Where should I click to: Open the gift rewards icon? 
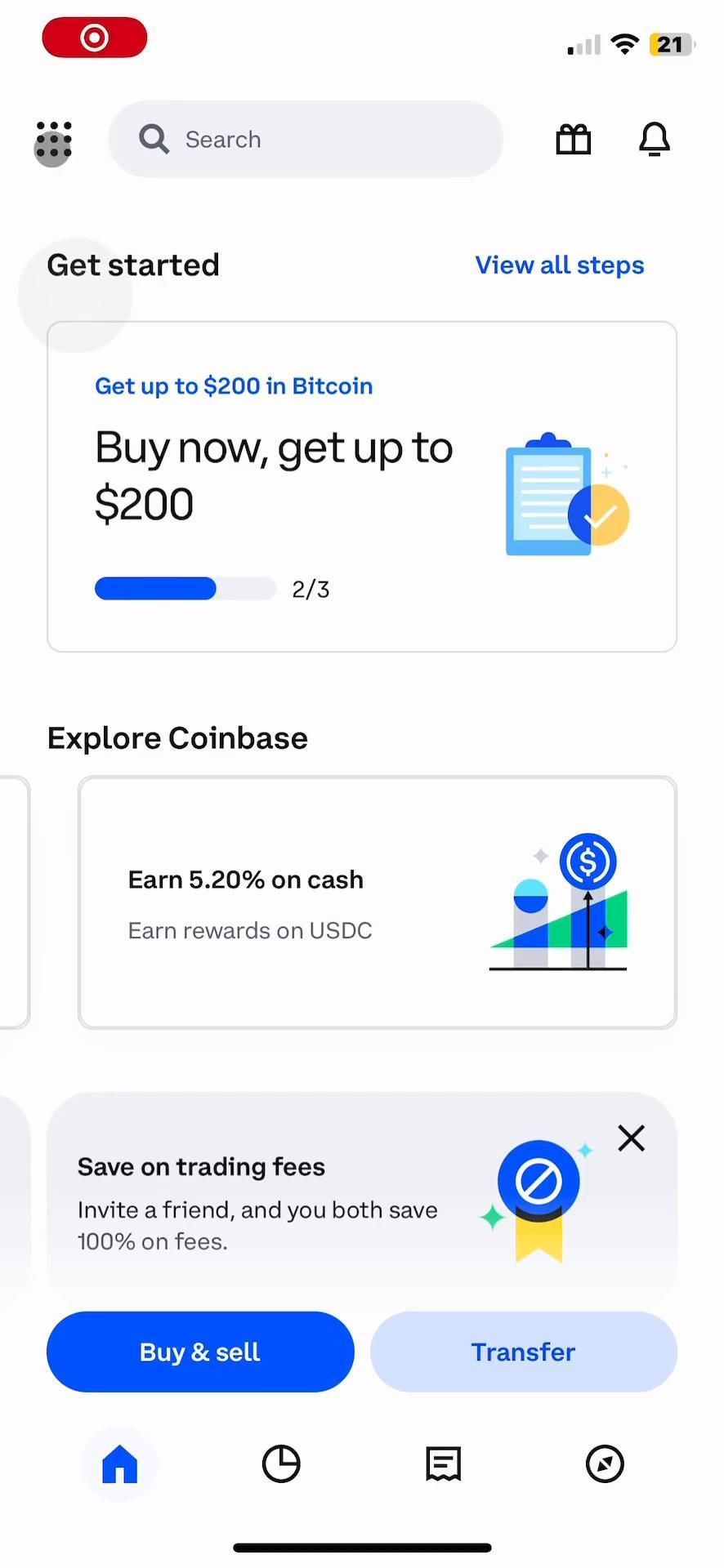574,140
